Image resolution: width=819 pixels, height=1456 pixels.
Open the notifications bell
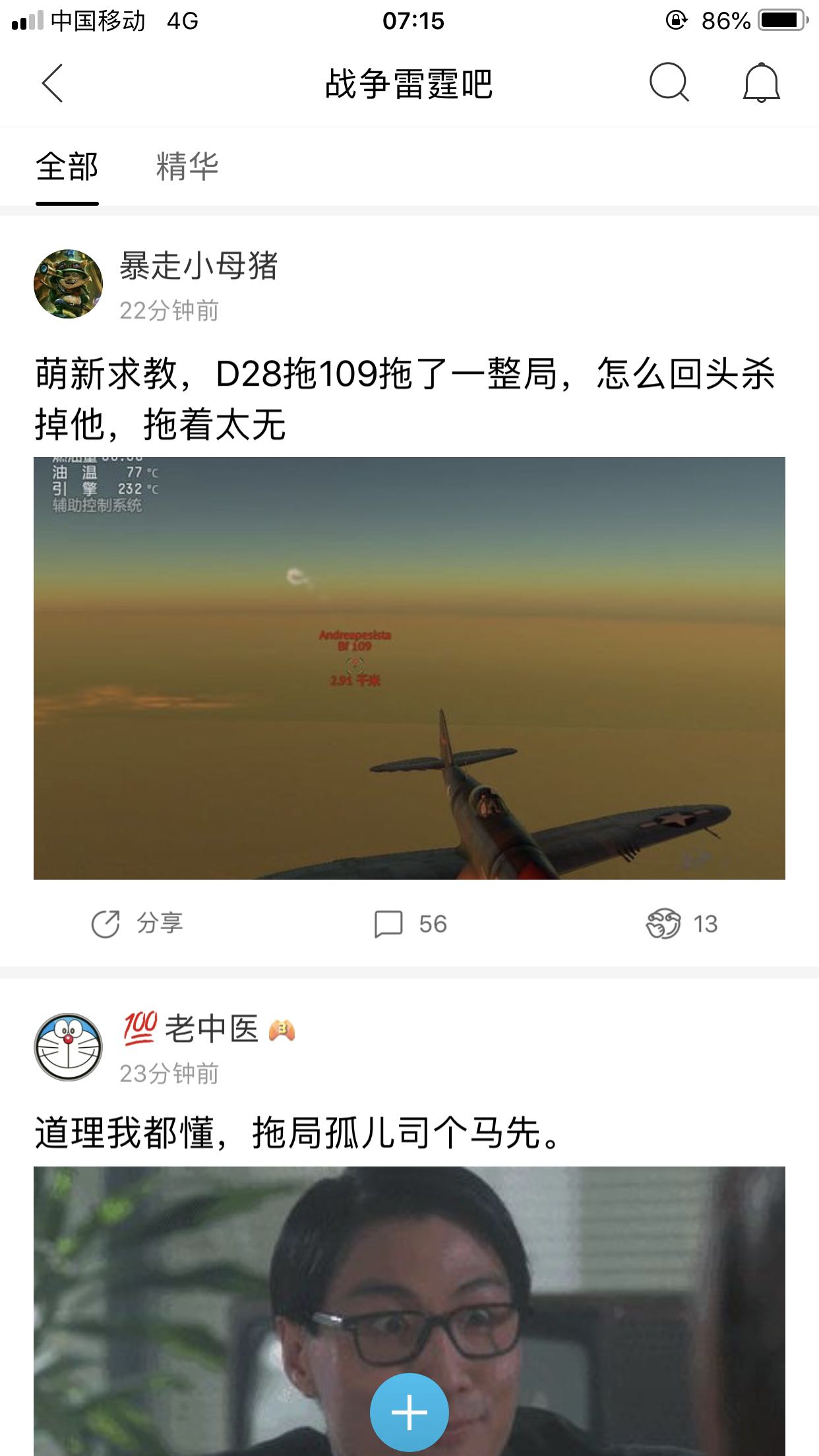pos(761,82)
